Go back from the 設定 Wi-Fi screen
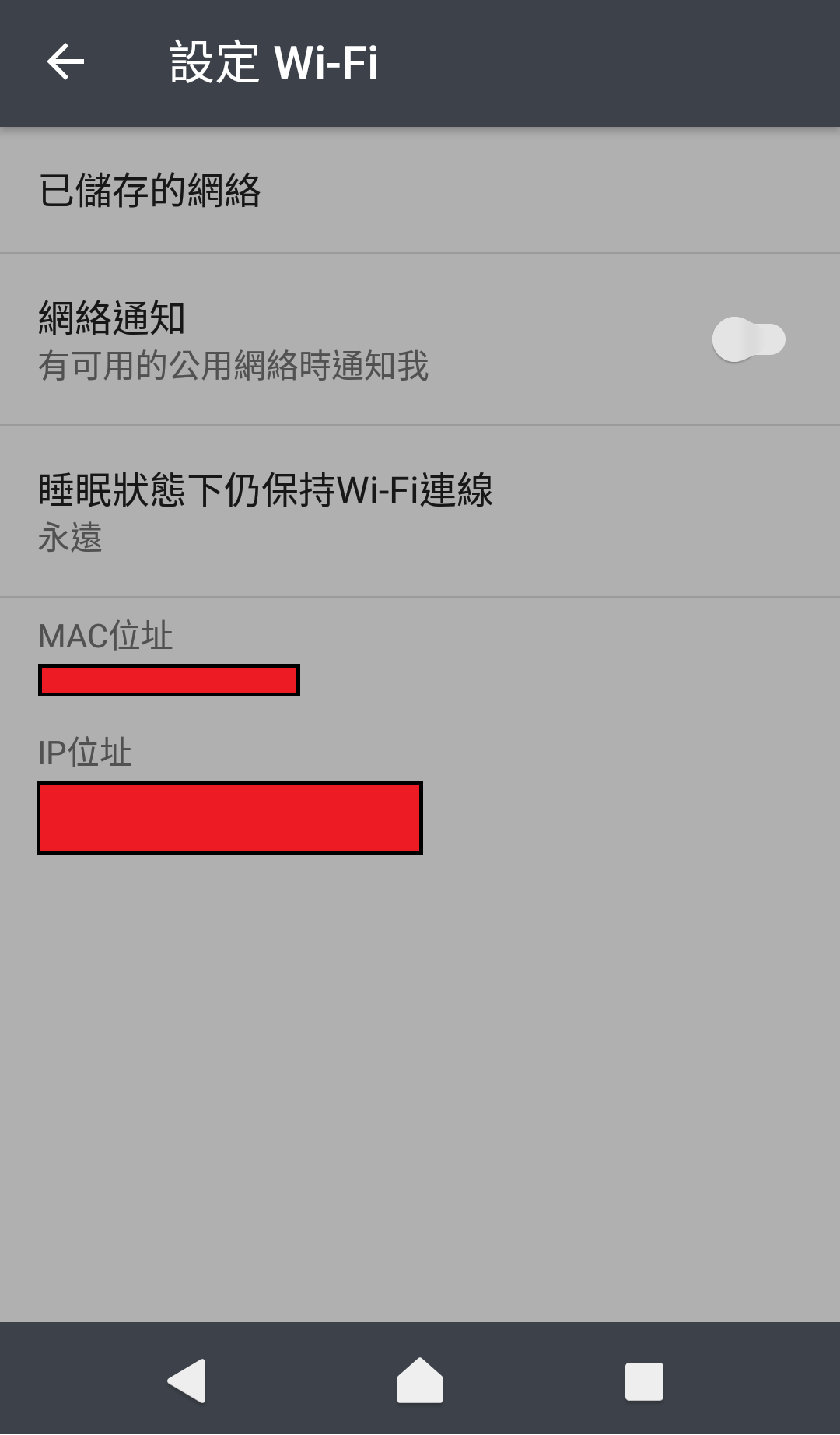This screenshot has height=1435, width=840. [65, 62]
